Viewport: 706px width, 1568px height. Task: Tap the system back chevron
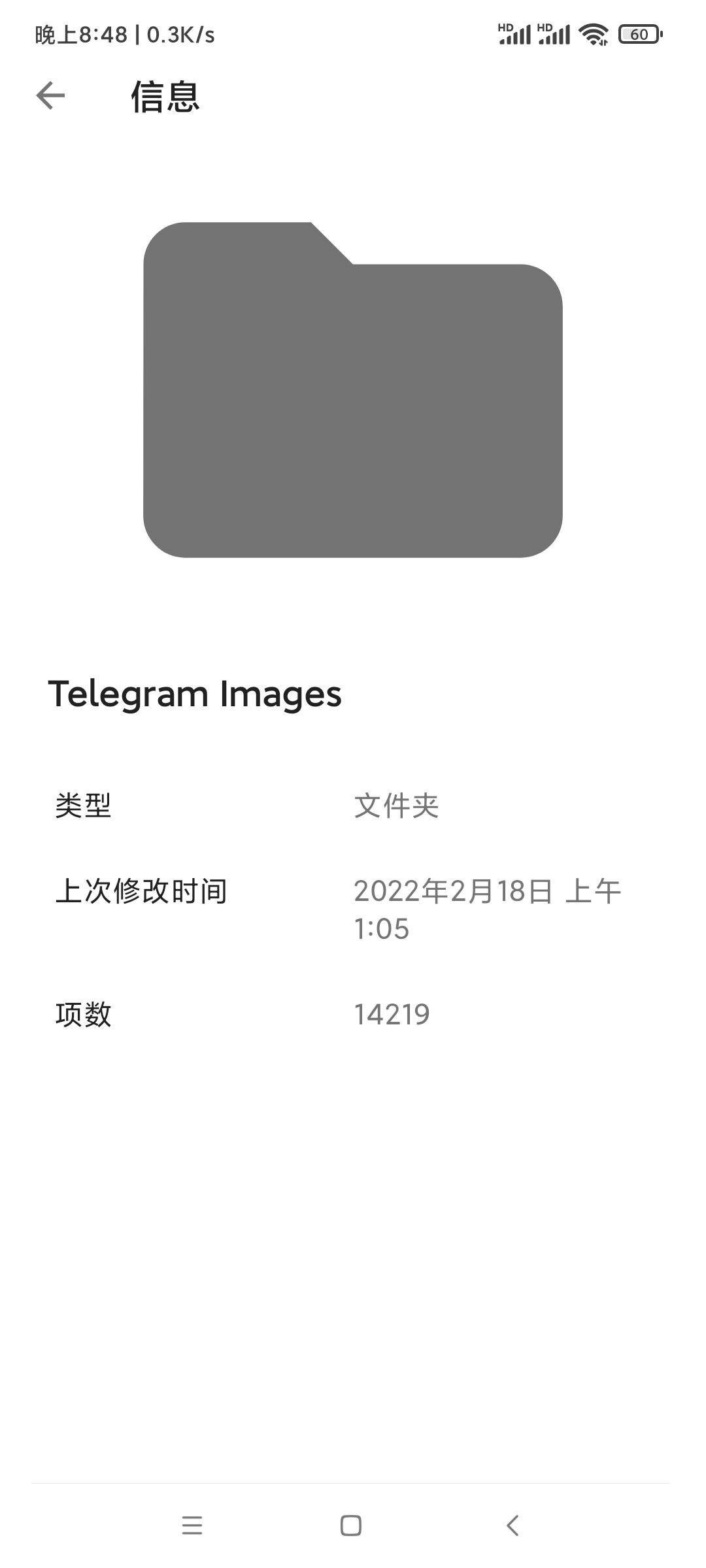click(x=513, y=1525)
